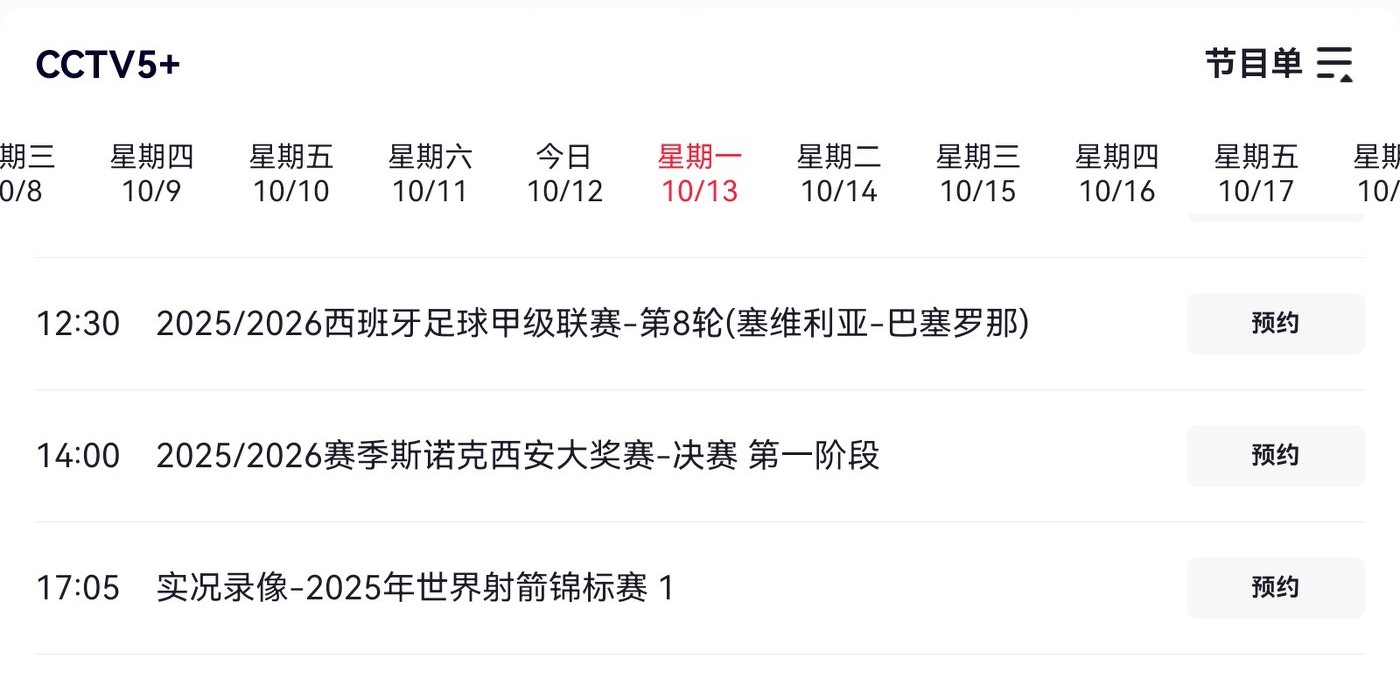1400x675 pixels.
Task: Reserve the 12:30 塞维利亚-巴塞罗那 match
Action: 1275,323
